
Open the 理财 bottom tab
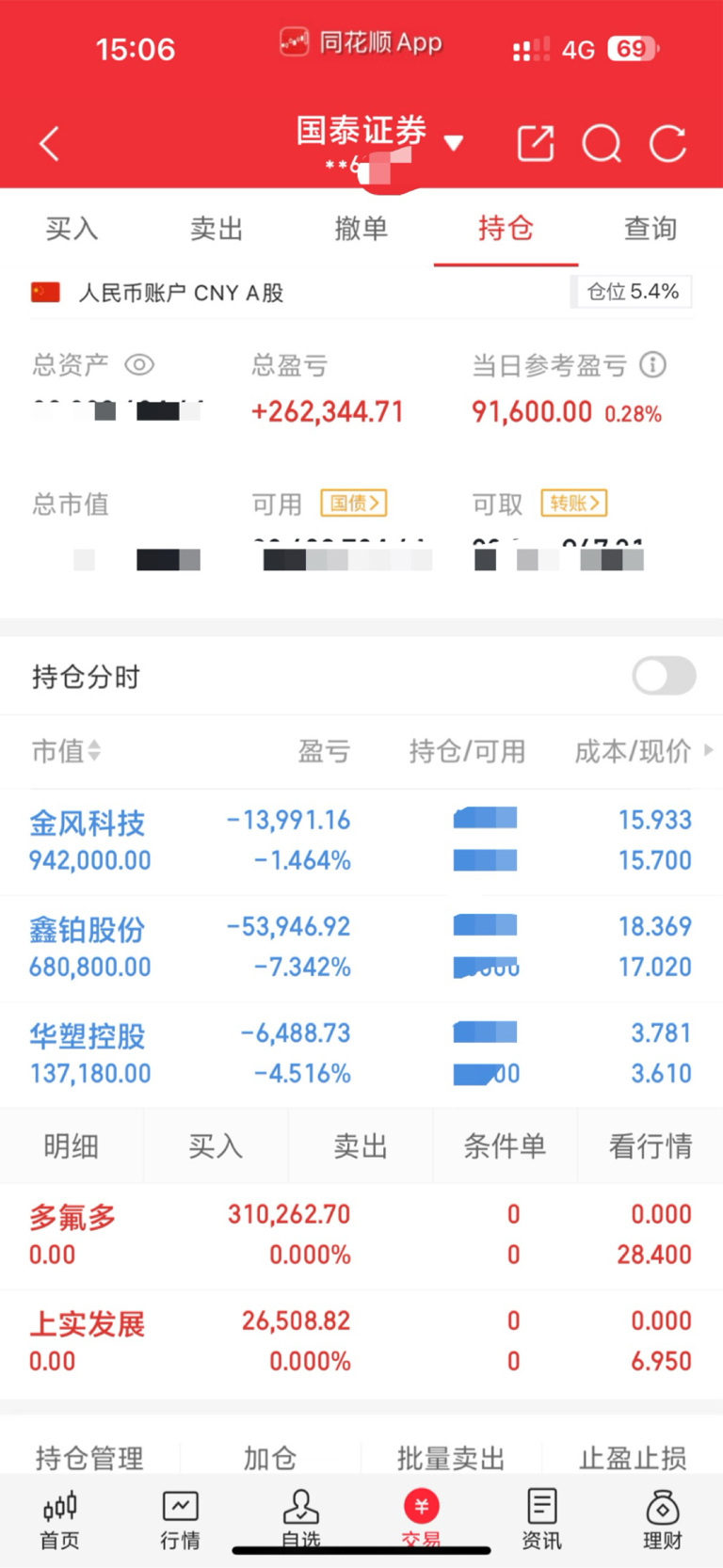[662, 1519]
